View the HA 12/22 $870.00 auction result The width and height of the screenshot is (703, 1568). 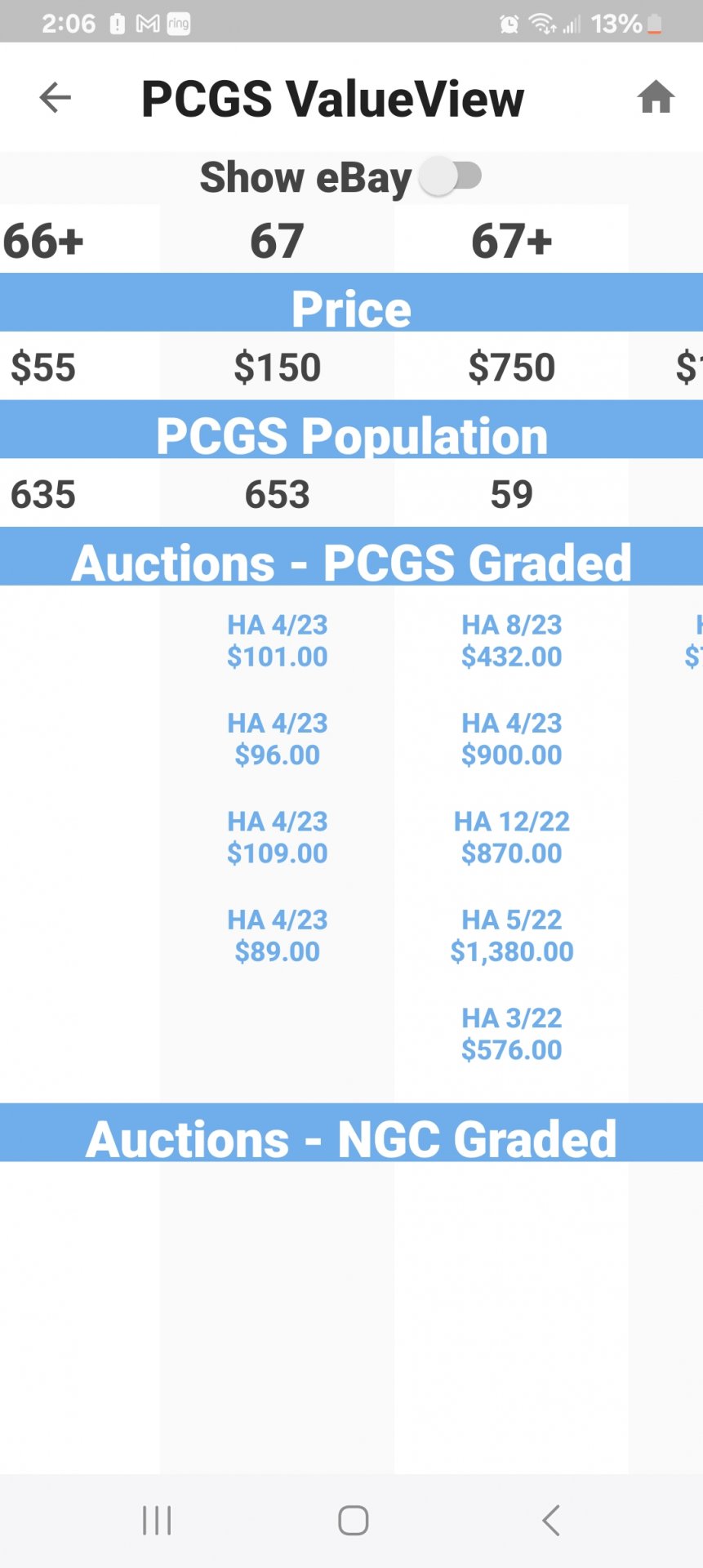tap(511, 837)
